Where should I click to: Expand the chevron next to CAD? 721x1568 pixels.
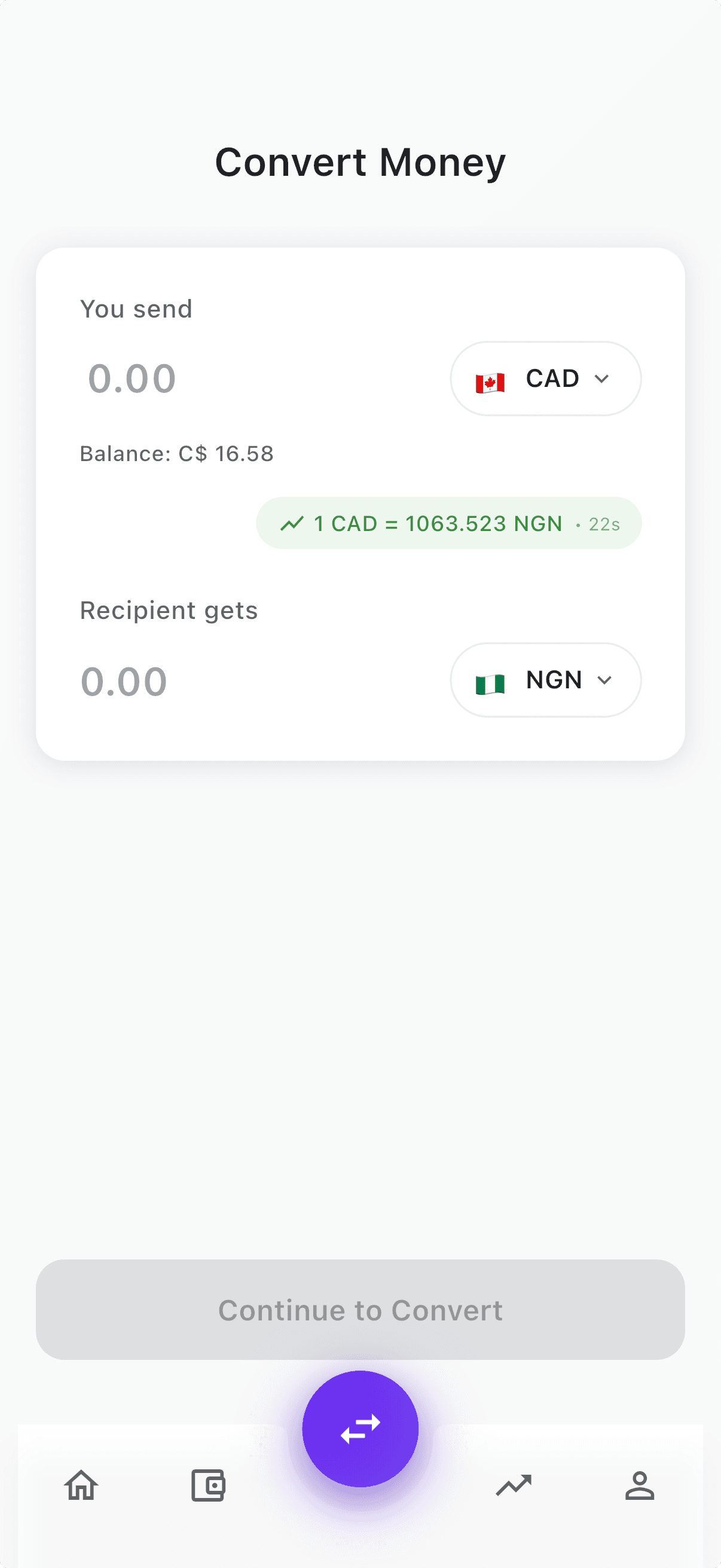click(603, 379)
